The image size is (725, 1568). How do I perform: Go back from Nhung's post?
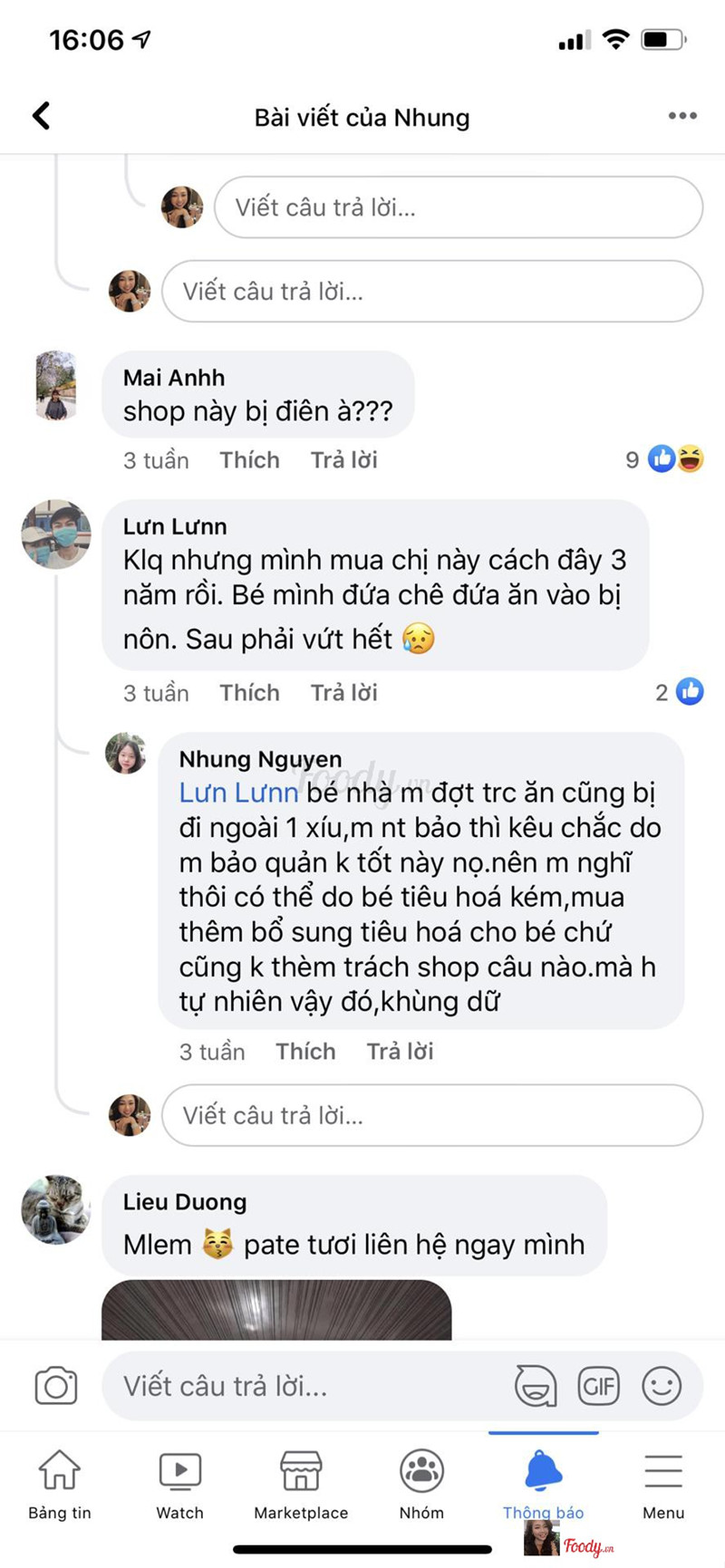tap(41, 116)
